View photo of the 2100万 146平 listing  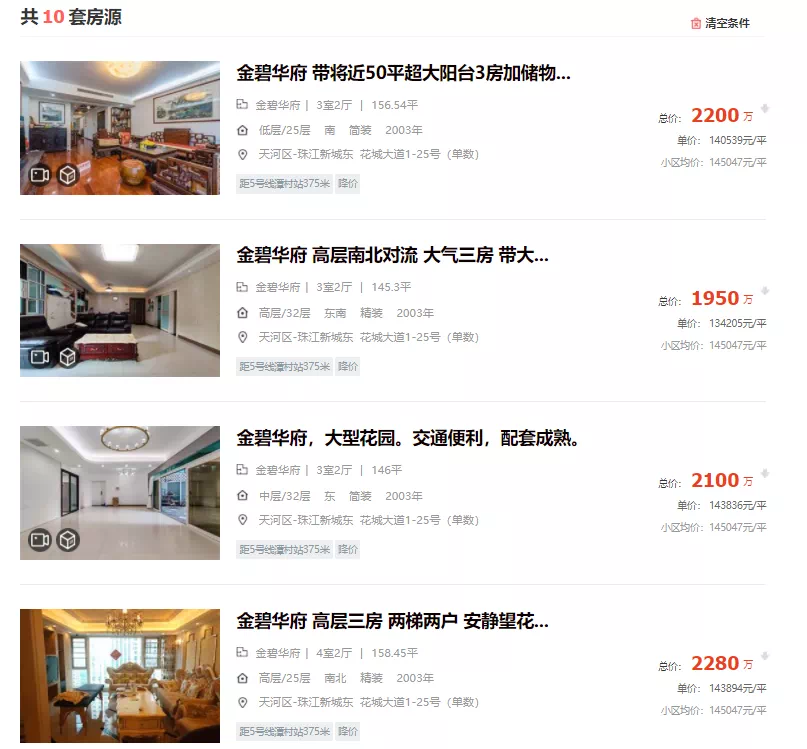tap(120, 493)
